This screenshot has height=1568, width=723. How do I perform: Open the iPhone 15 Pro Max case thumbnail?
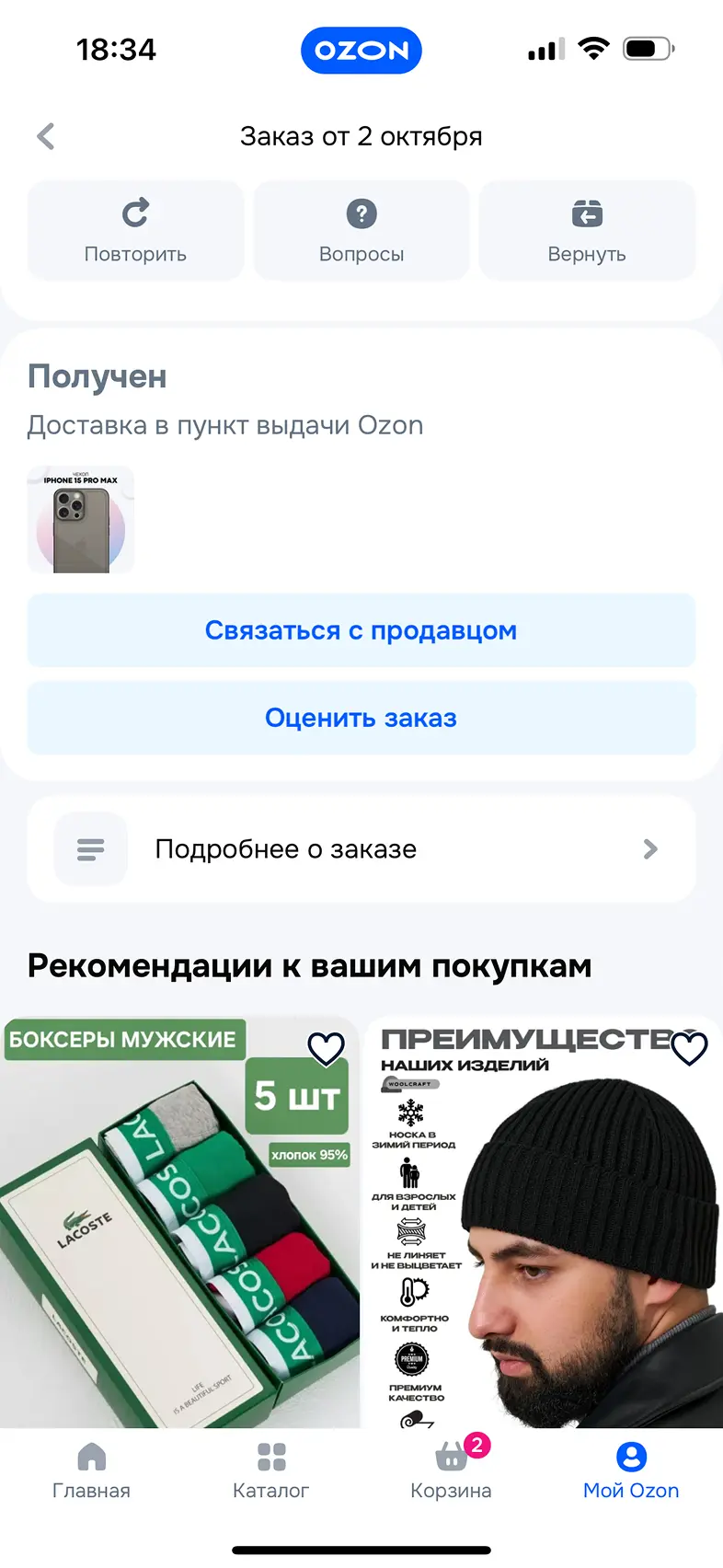pos(81,520)
